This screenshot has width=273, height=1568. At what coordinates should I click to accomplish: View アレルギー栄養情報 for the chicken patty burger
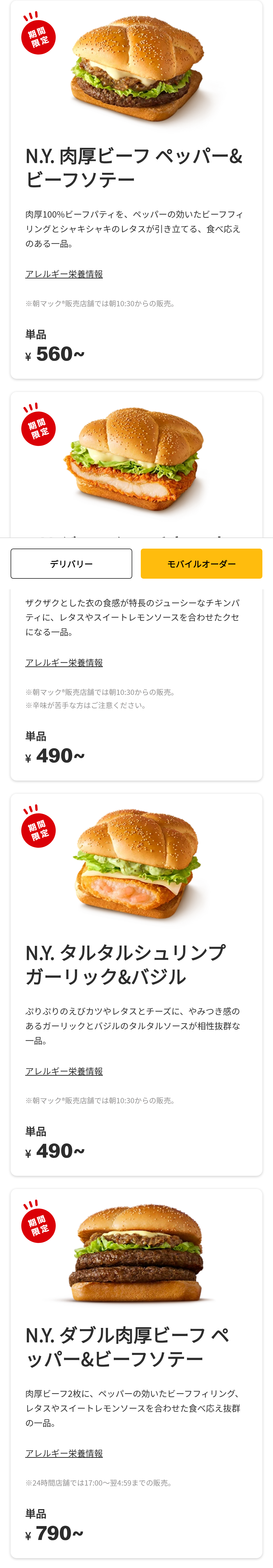pyautogui.click(x=64, y=662)
